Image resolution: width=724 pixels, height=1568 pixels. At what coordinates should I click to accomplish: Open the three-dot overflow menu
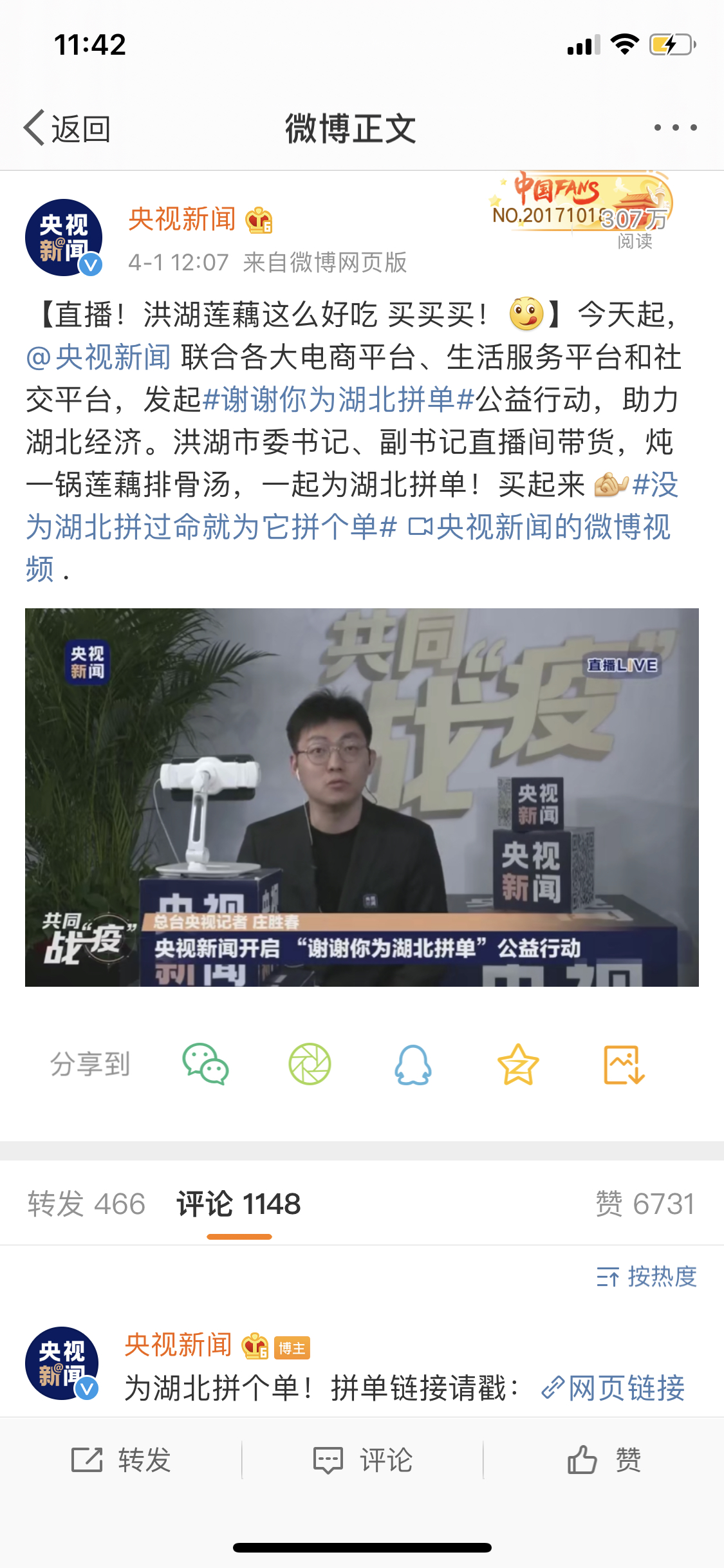click(x=675, y=127)
